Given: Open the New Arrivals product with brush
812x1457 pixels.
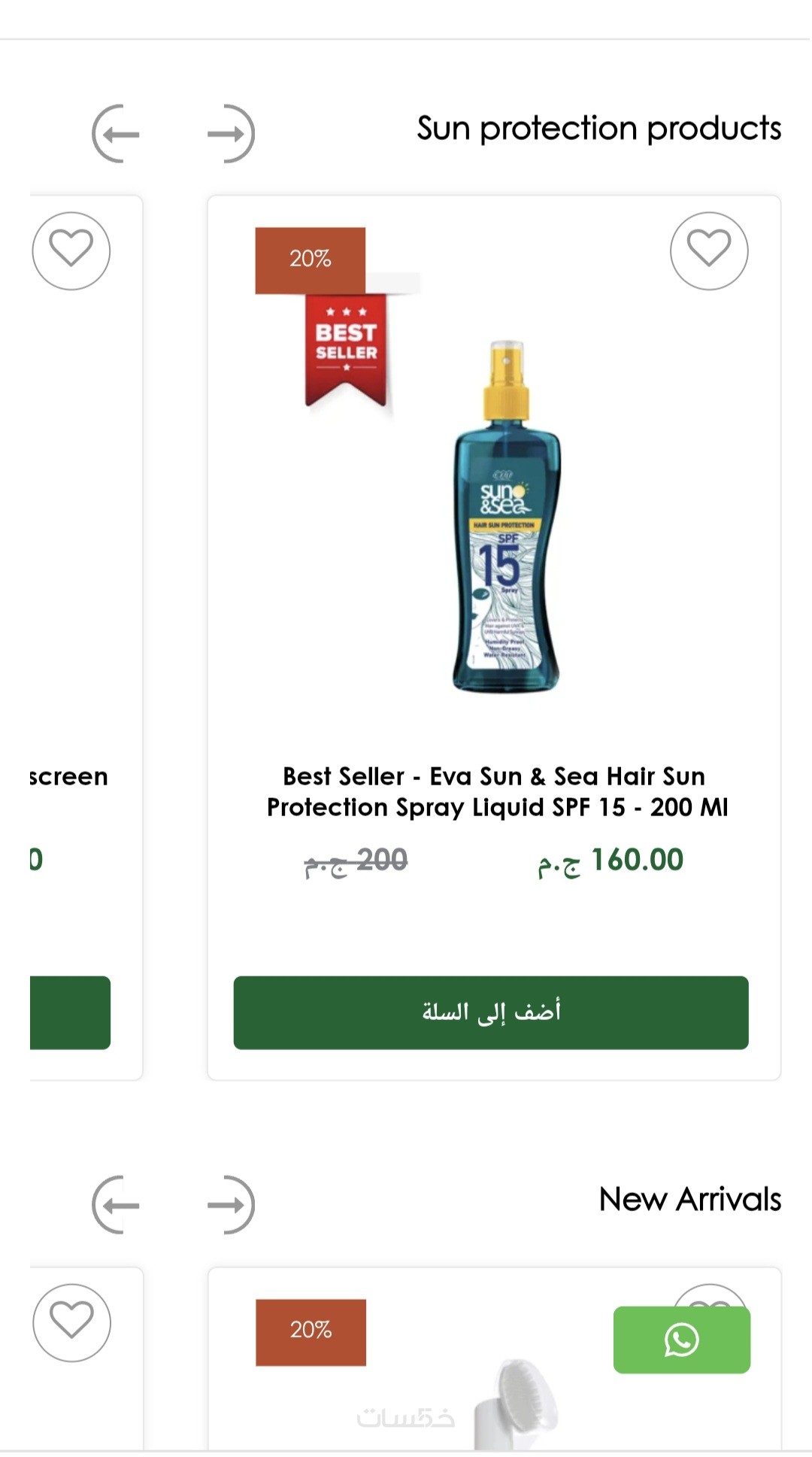Looking at the screenshot, I should click(x=519, y=1403).
